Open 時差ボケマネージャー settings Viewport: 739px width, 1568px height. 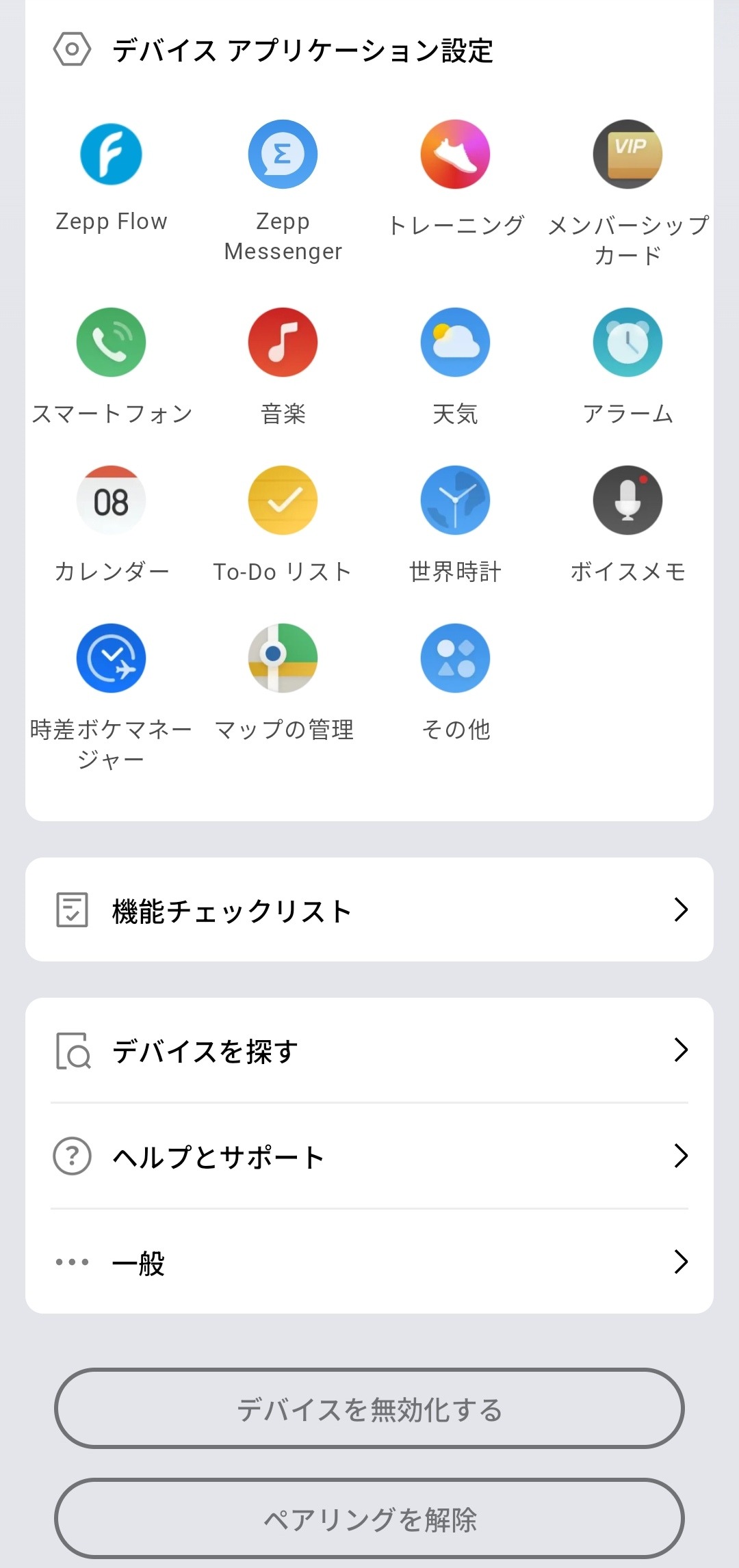tap(111, 659)
